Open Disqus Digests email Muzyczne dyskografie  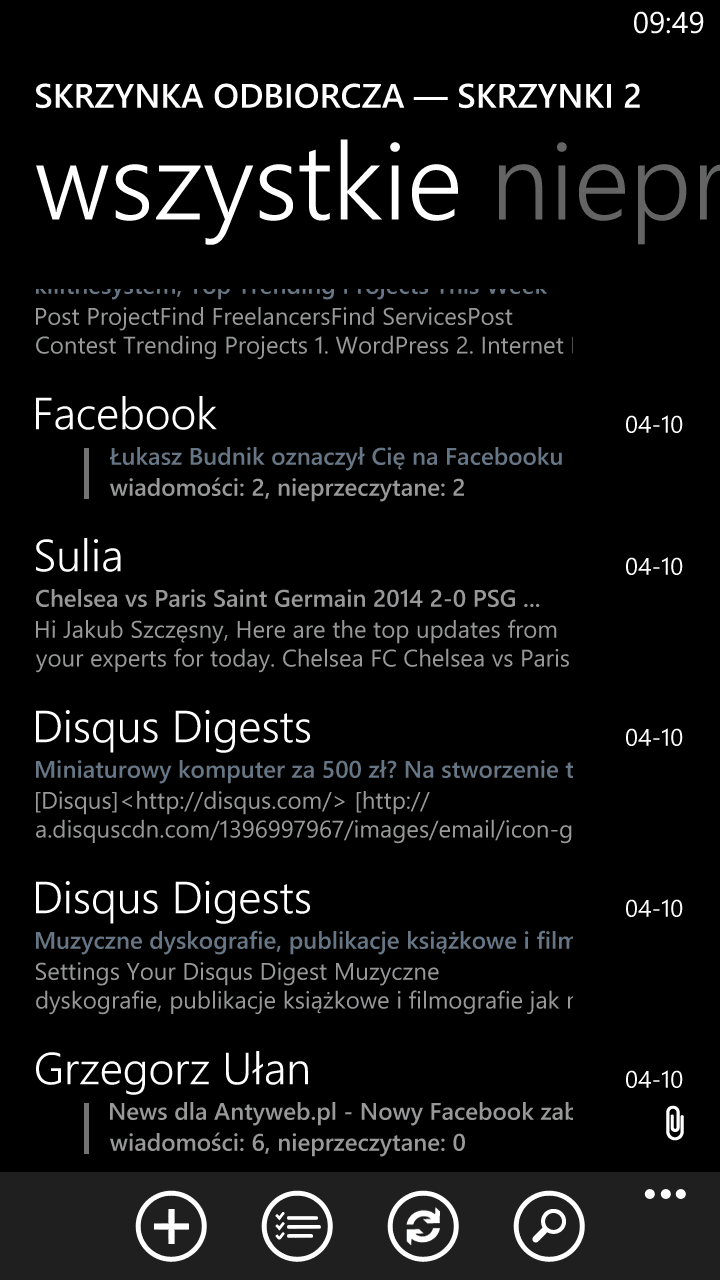point(360,945)
